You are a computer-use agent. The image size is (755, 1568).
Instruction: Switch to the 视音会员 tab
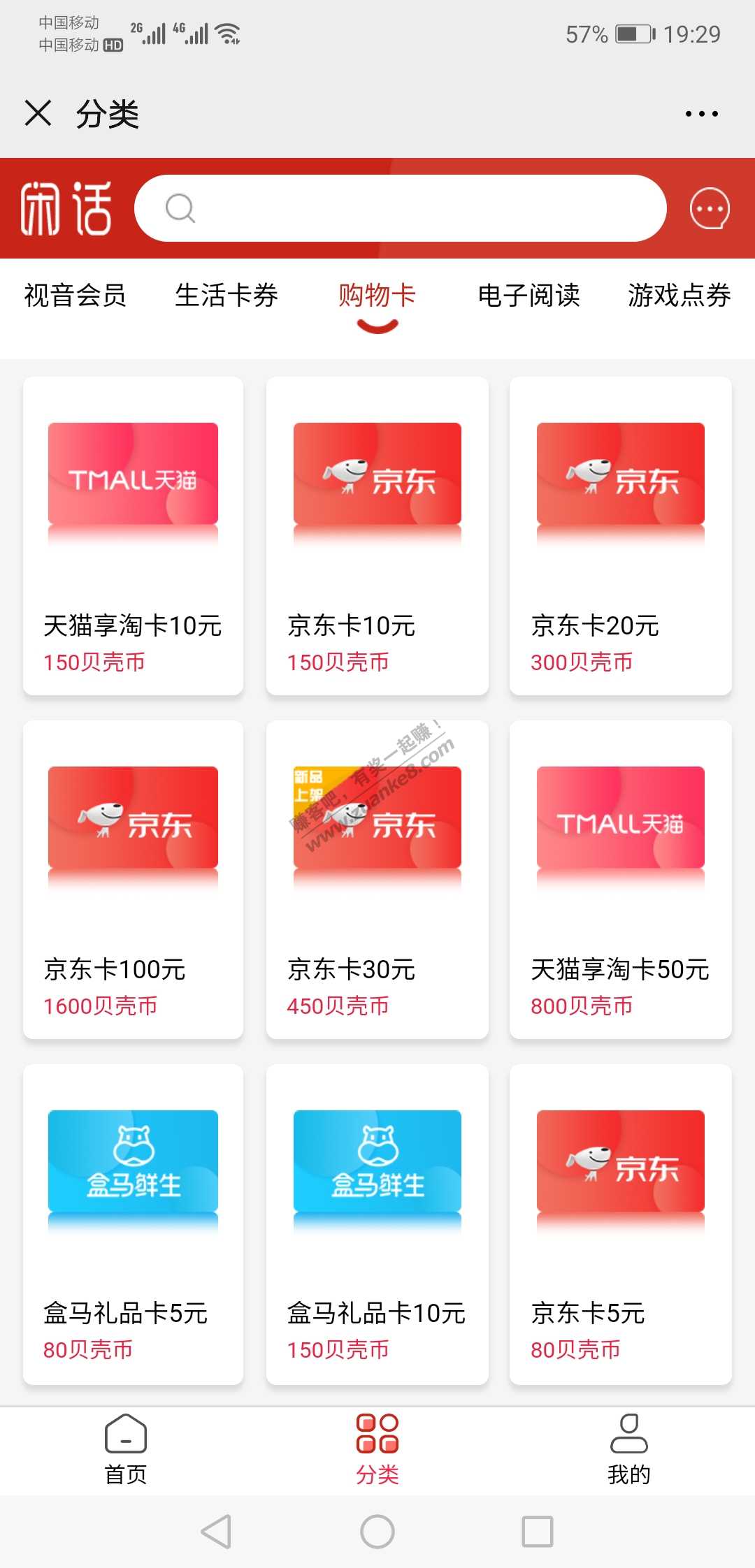tap(75, 296)
